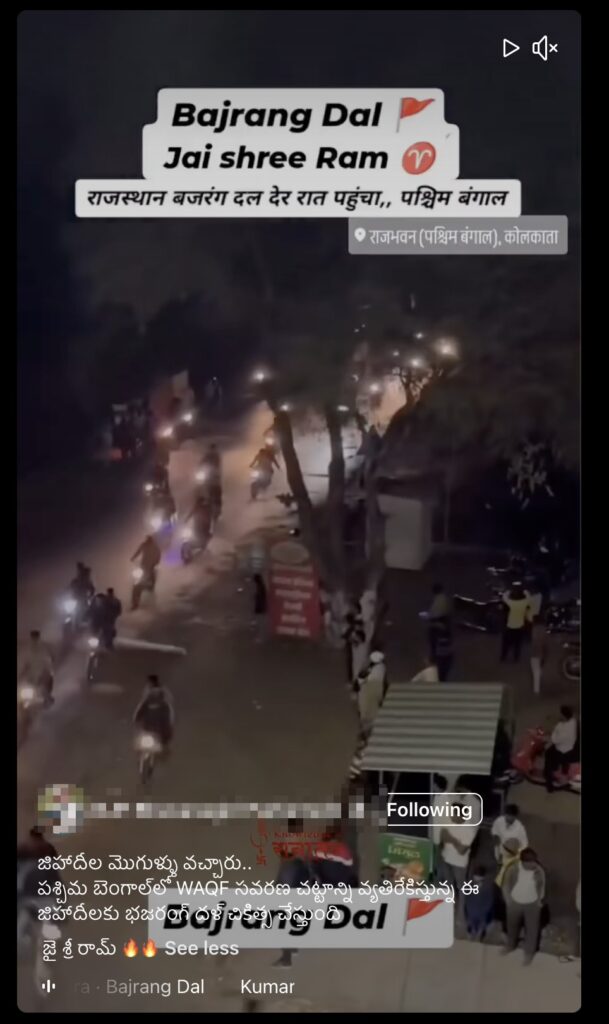The height and width of the screenshot is (1024, 609).
Task: Unmute the video with the speaker icon
Action: click(544, 48)
